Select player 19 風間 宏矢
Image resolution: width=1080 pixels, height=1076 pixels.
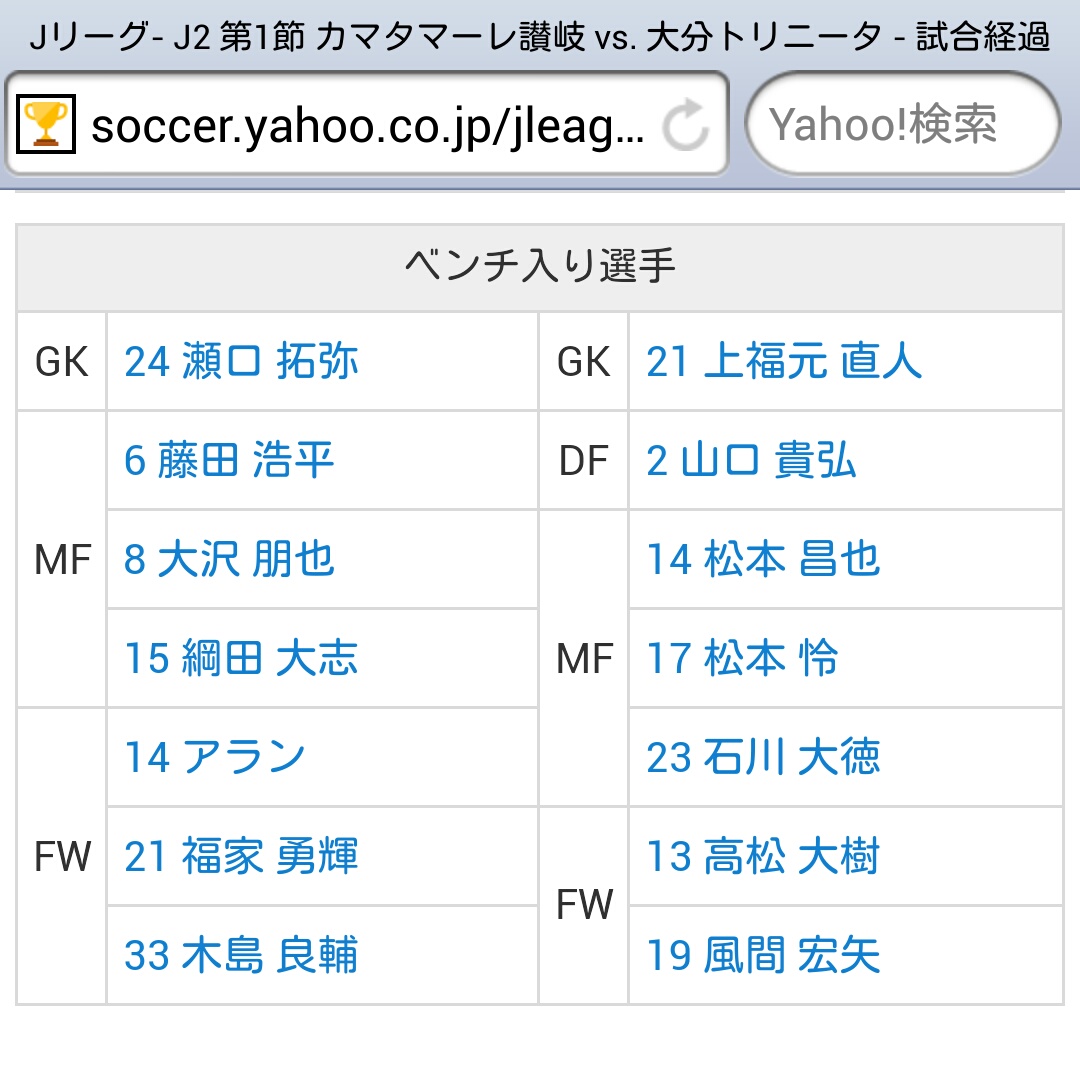763,956
